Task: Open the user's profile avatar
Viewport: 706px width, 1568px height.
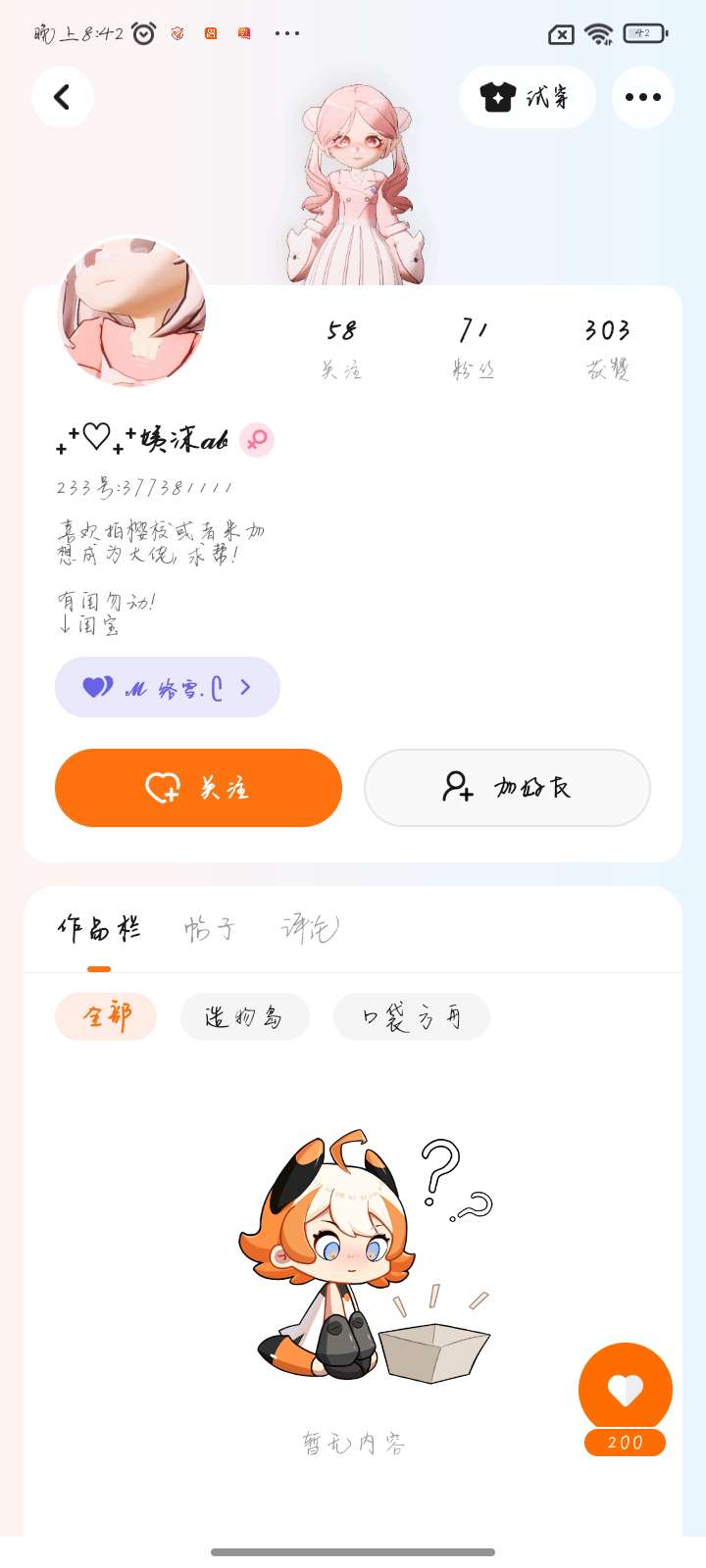Action: click(132, 312)
